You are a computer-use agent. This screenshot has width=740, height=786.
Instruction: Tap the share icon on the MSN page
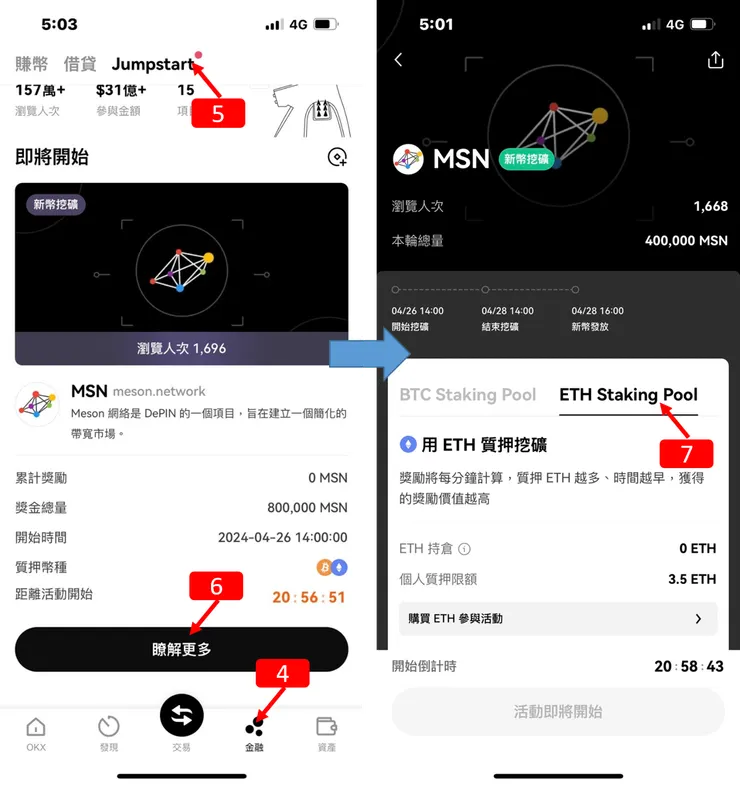click(x=714, y=60)
